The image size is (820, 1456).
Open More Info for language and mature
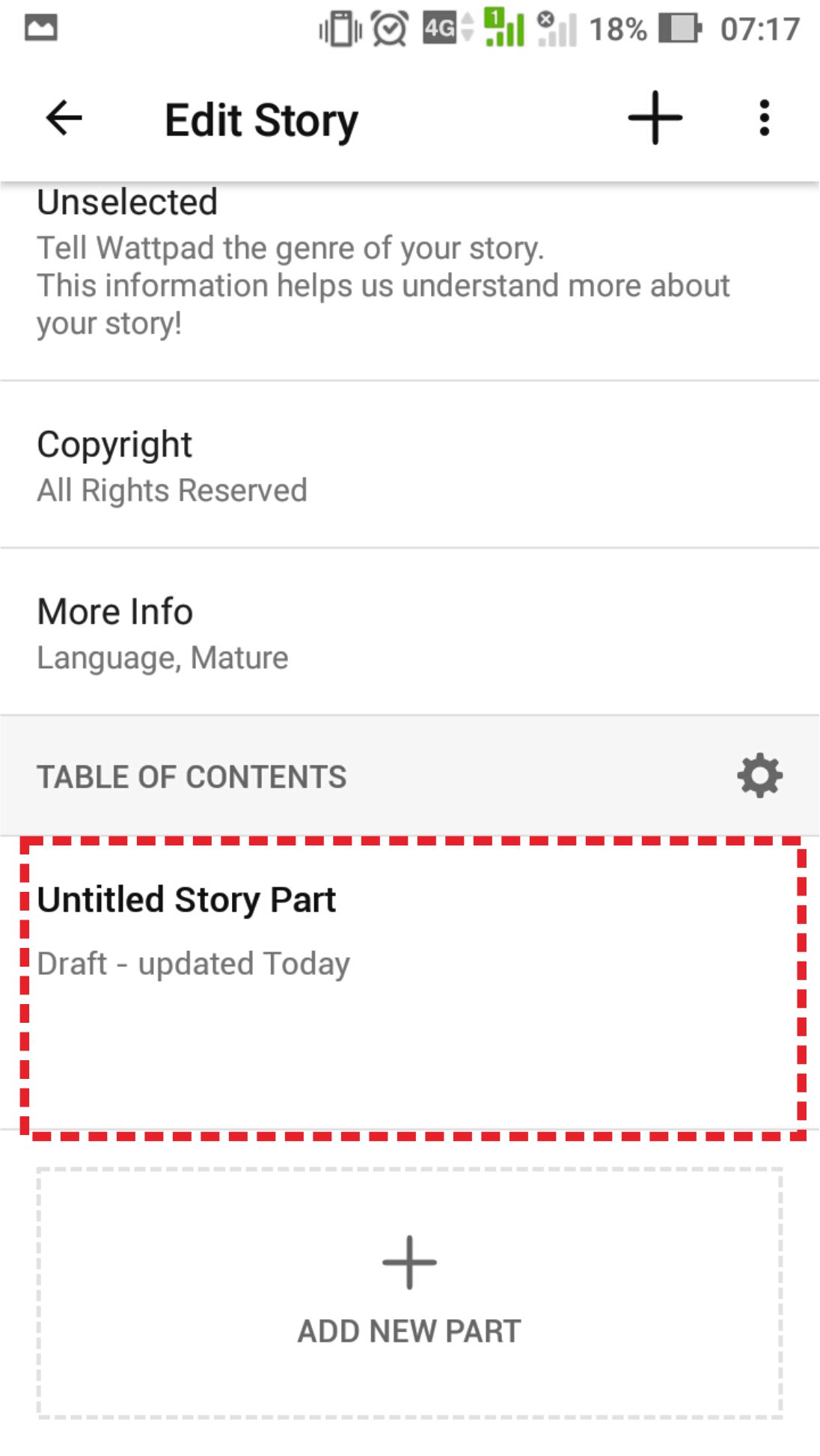[x=410, y=633]
